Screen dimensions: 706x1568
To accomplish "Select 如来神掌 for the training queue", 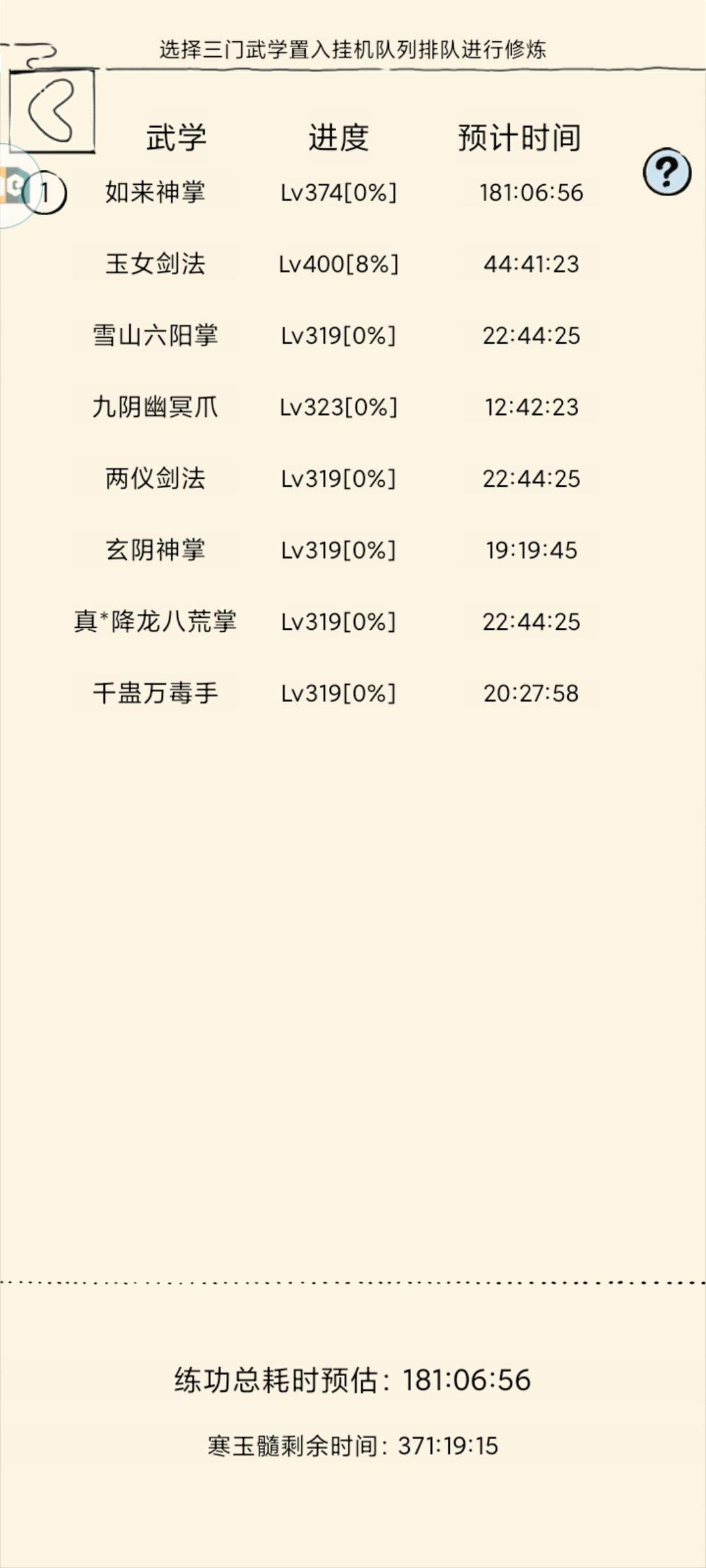I will (x=156, y=193).
